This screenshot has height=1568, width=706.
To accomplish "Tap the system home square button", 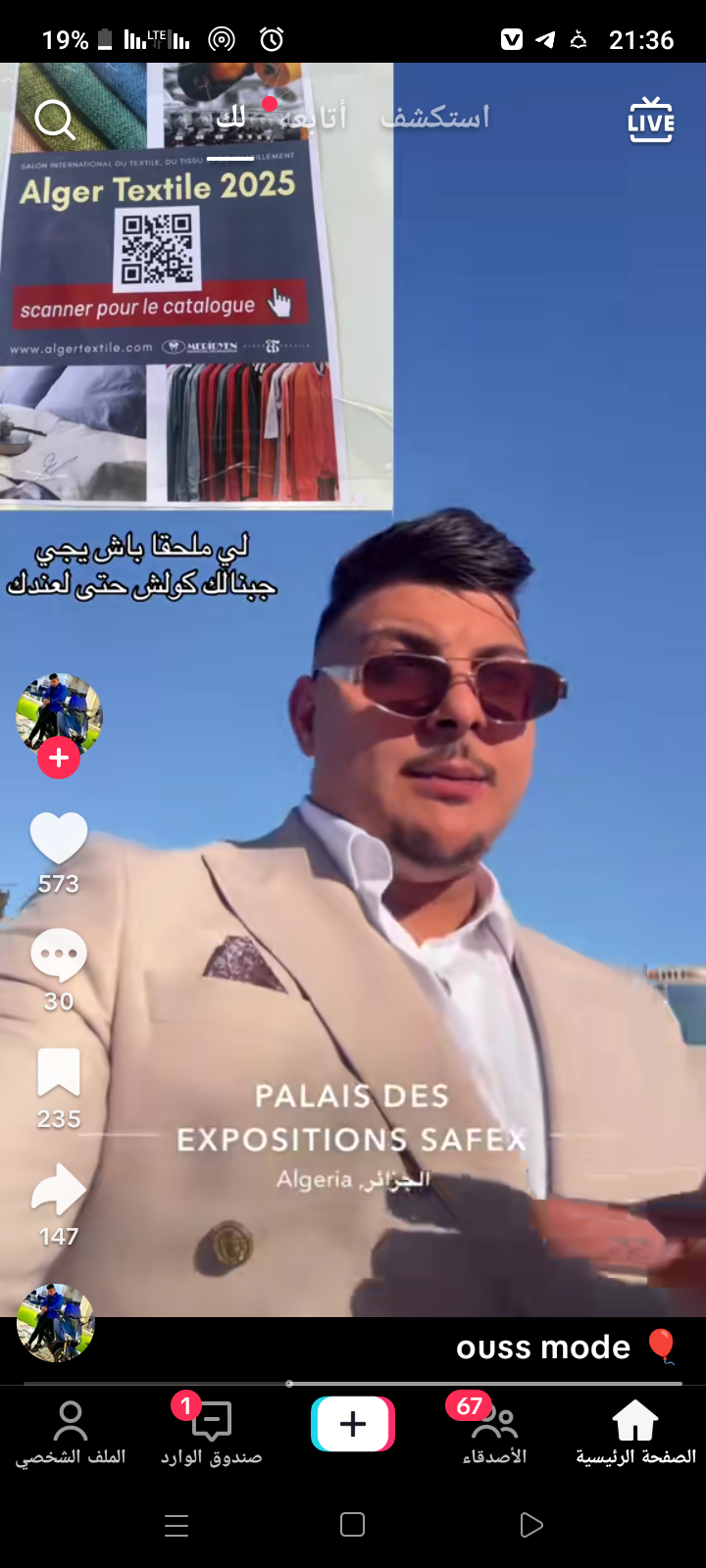I will pyautogui.click(x=353, y=1525).
